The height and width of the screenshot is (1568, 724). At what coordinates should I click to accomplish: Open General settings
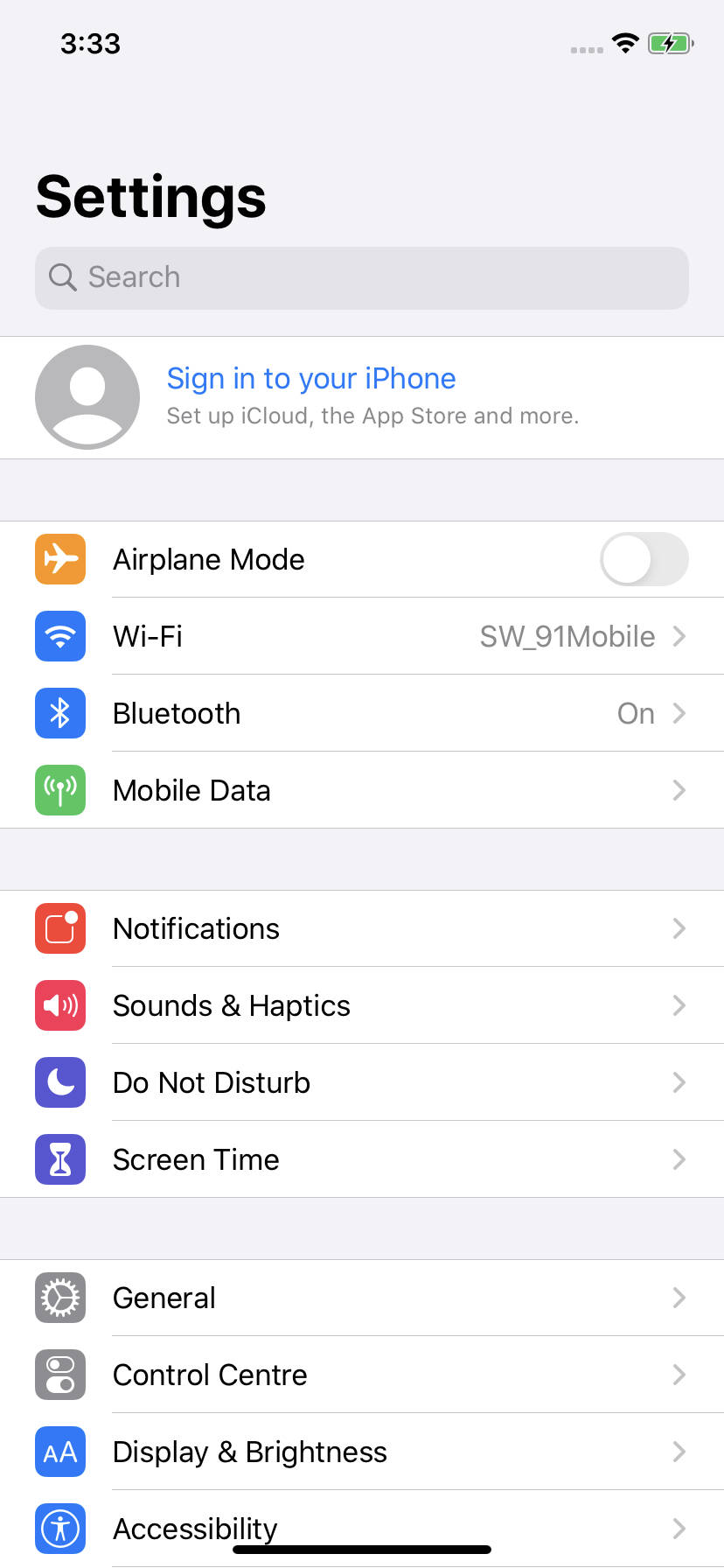click(x=362, y=1298)
